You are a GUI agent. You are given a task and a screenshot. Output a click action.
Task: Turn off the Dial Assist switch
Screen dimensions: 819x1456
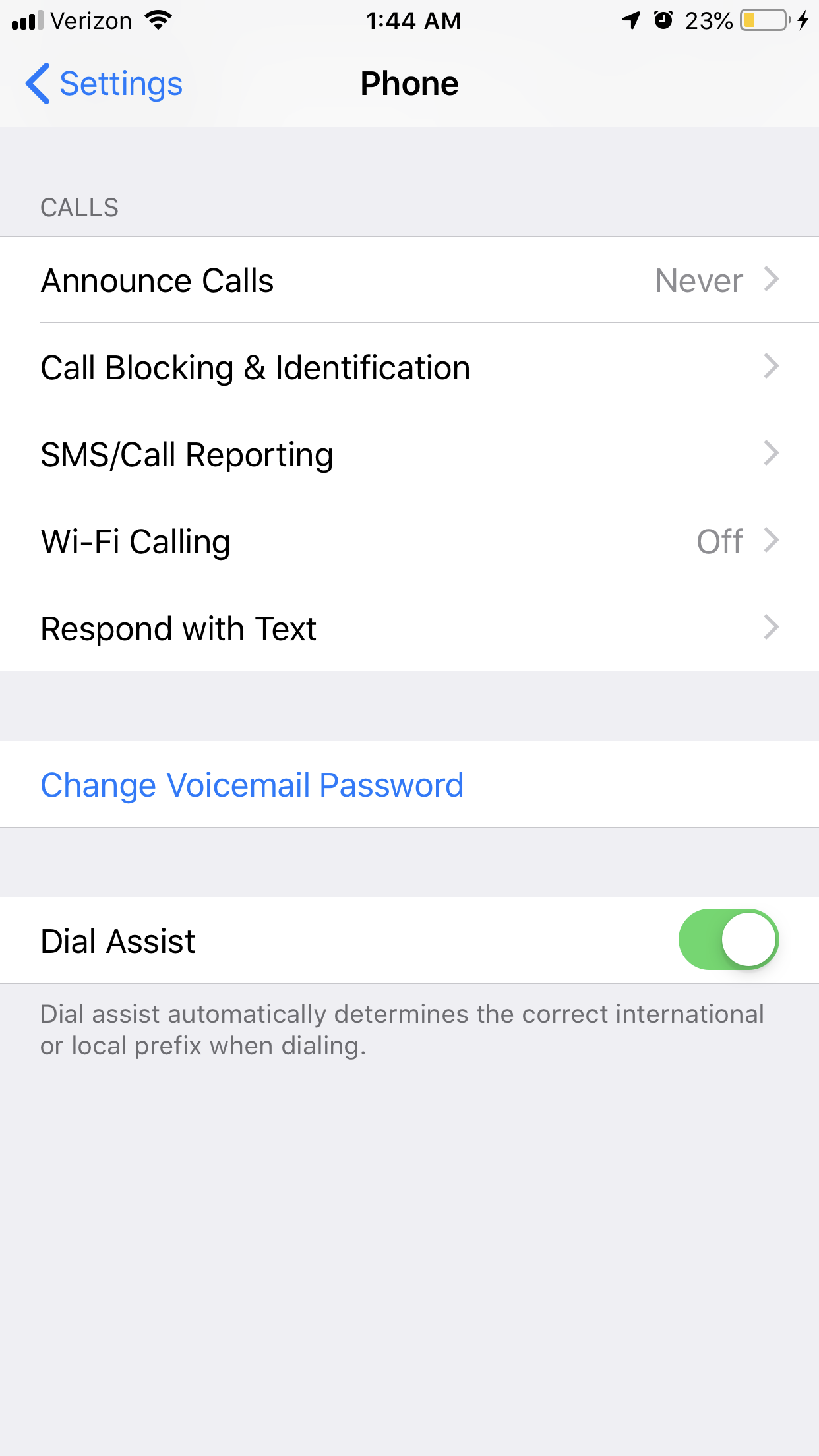point(728,940)
